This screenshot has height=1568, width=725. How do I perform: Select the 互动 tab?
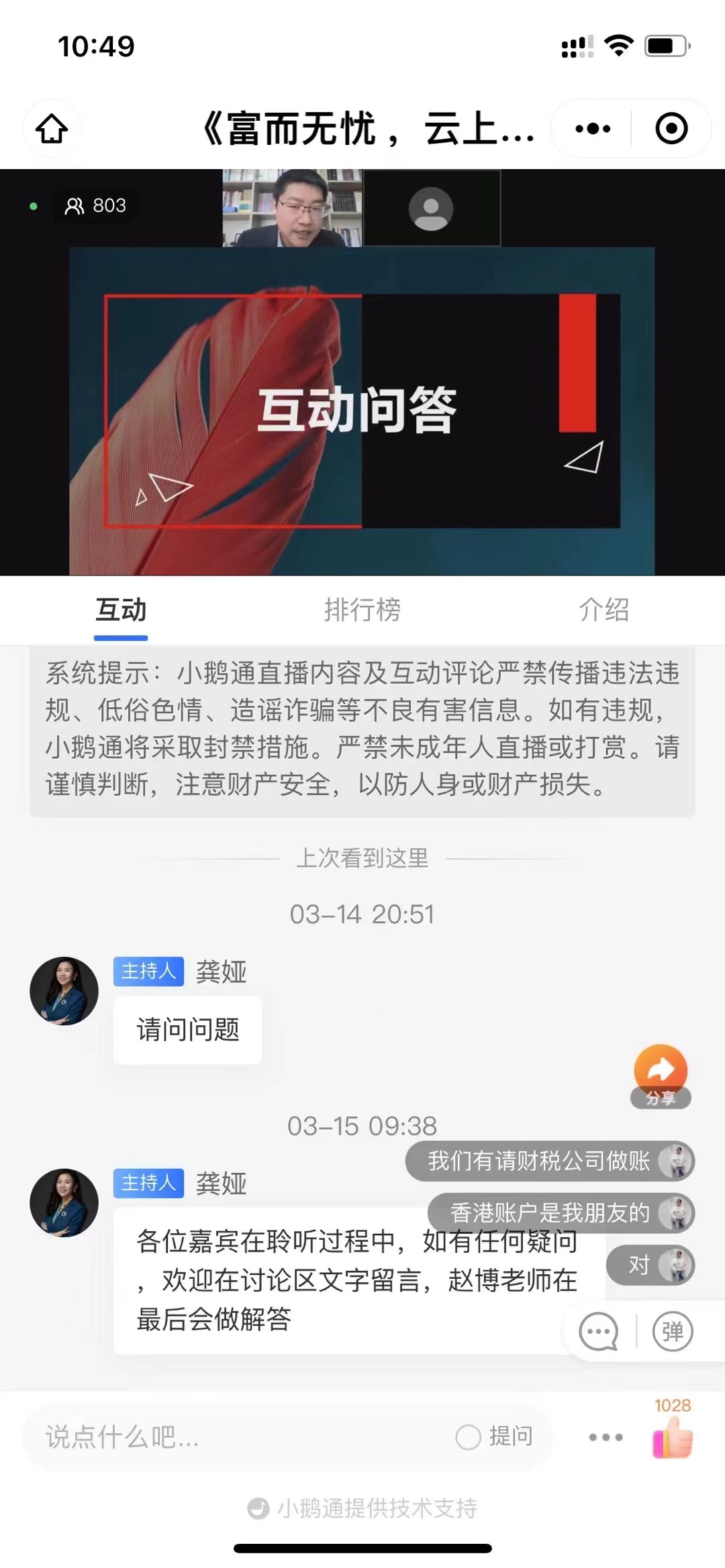(121, 609)
